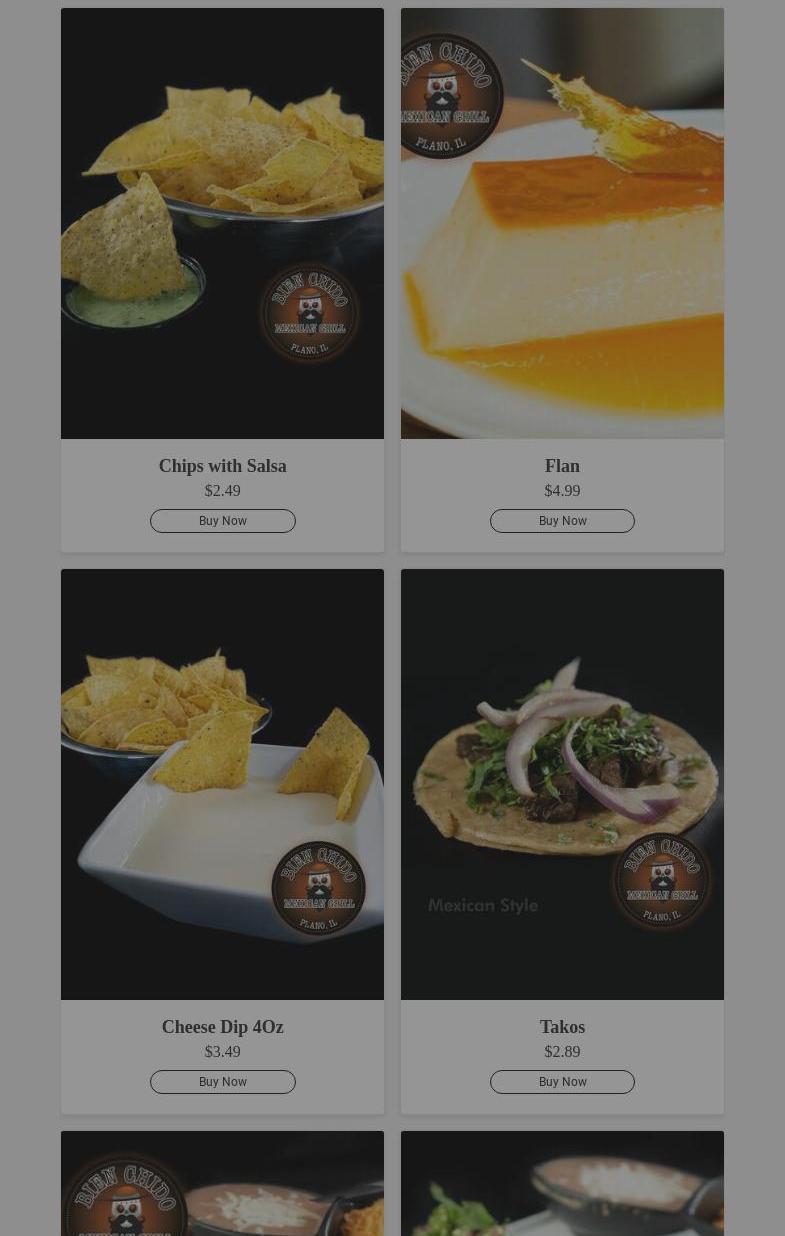Viewport: 785px width, 1236px height.
Task: View the Takos product image
Action: point(562,785)
